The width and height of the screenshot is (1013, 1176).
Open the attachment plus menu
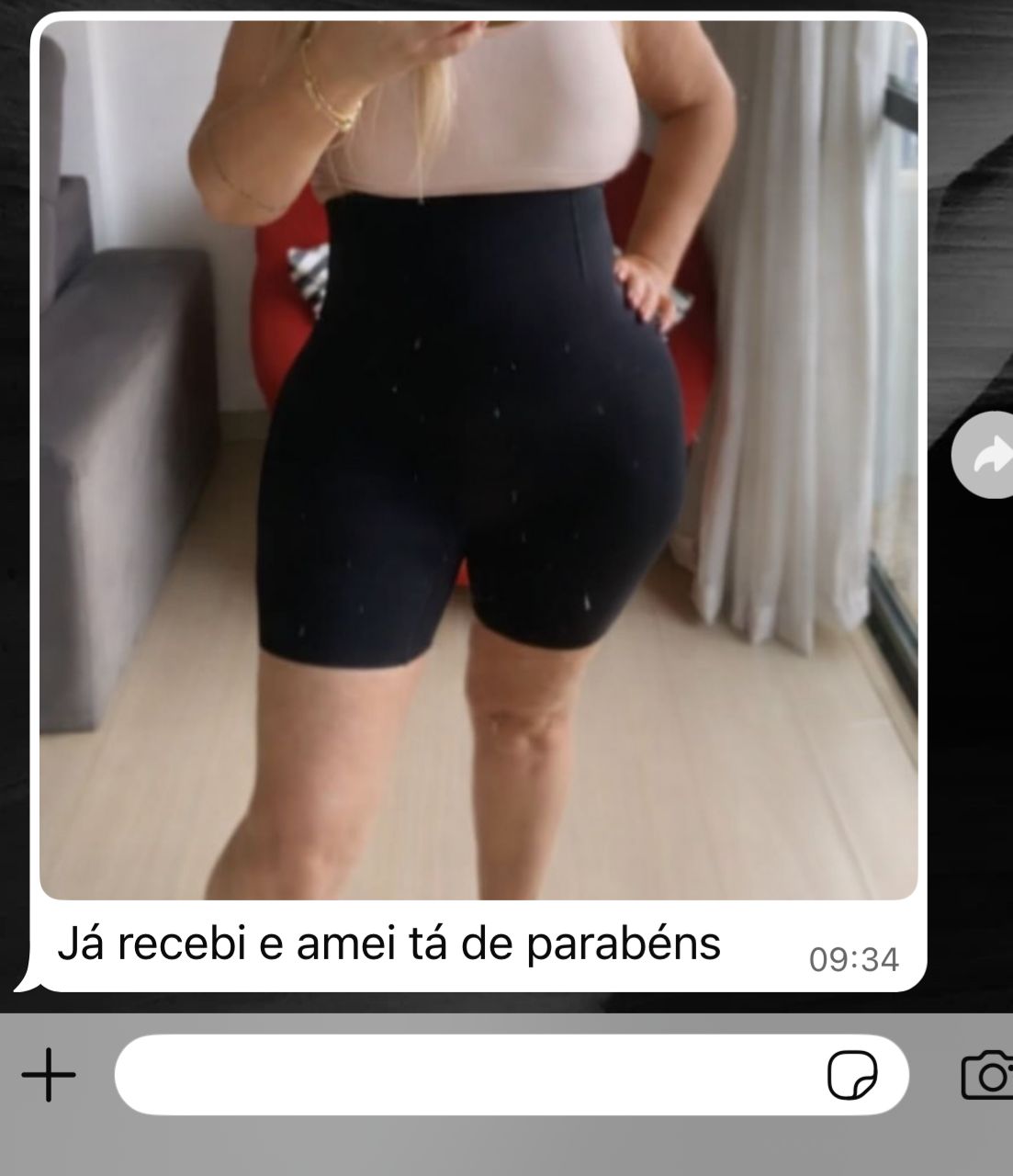click(49, 1074)
